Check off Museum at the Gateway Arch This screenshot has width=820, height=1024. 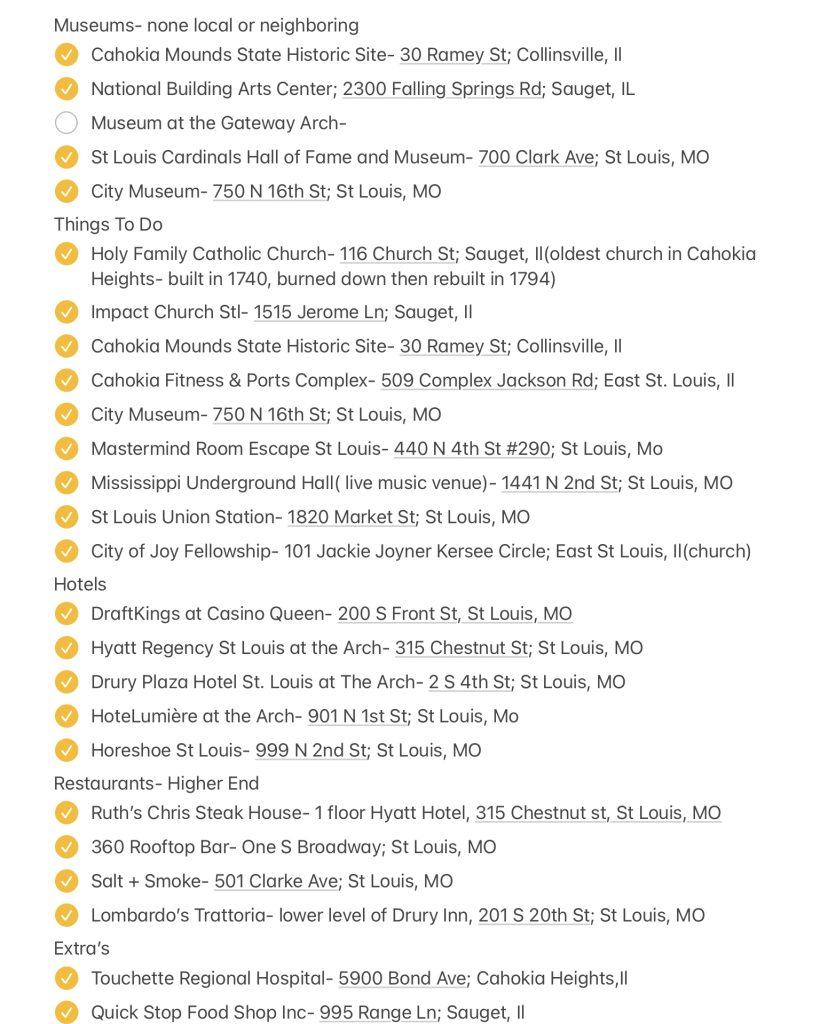click(x=66, y=123)
